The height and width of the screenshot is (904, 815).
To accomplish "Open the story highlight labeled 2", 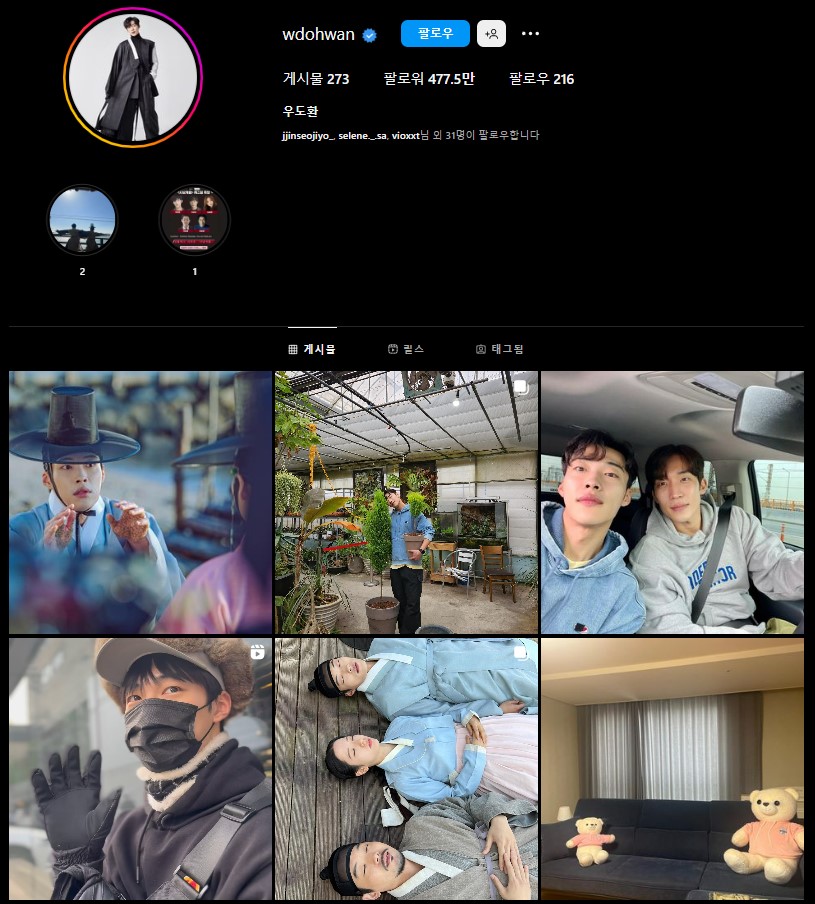I will coord(82,219).
